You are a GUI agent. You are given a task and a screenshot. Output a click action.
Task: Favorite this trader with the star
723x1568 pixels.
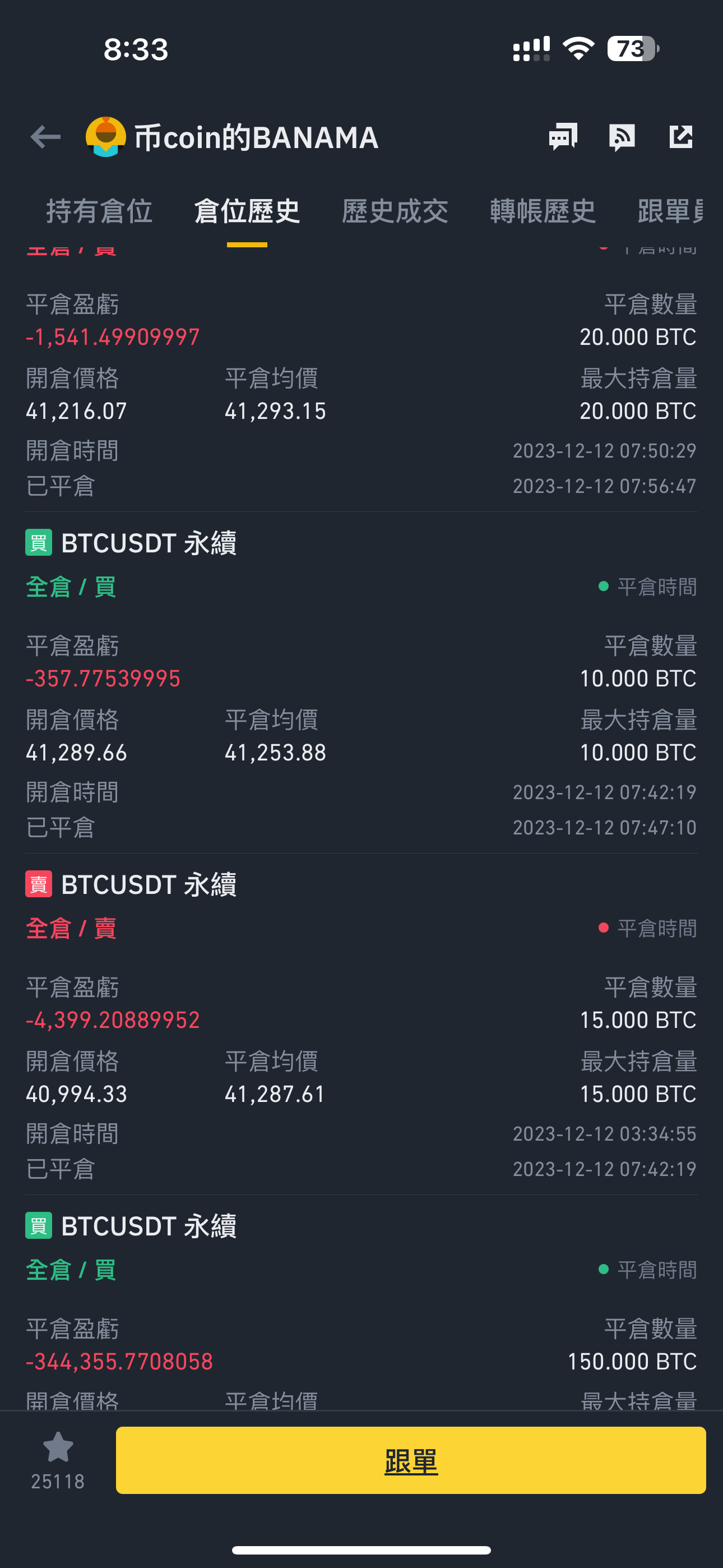click(58, 1460)
